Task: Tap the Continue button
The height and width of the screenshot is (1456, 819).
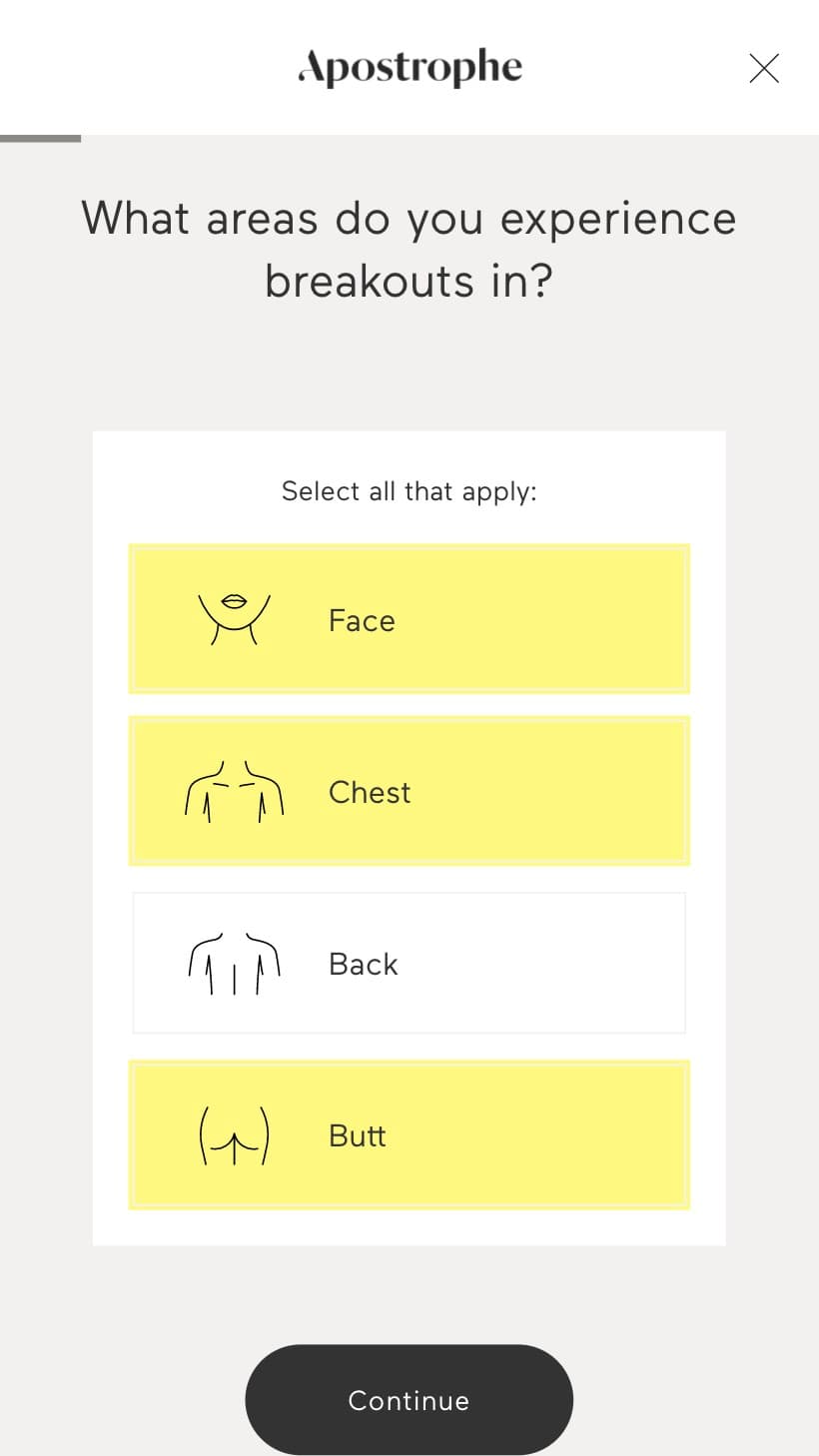Action: (x=409, y=1399)
